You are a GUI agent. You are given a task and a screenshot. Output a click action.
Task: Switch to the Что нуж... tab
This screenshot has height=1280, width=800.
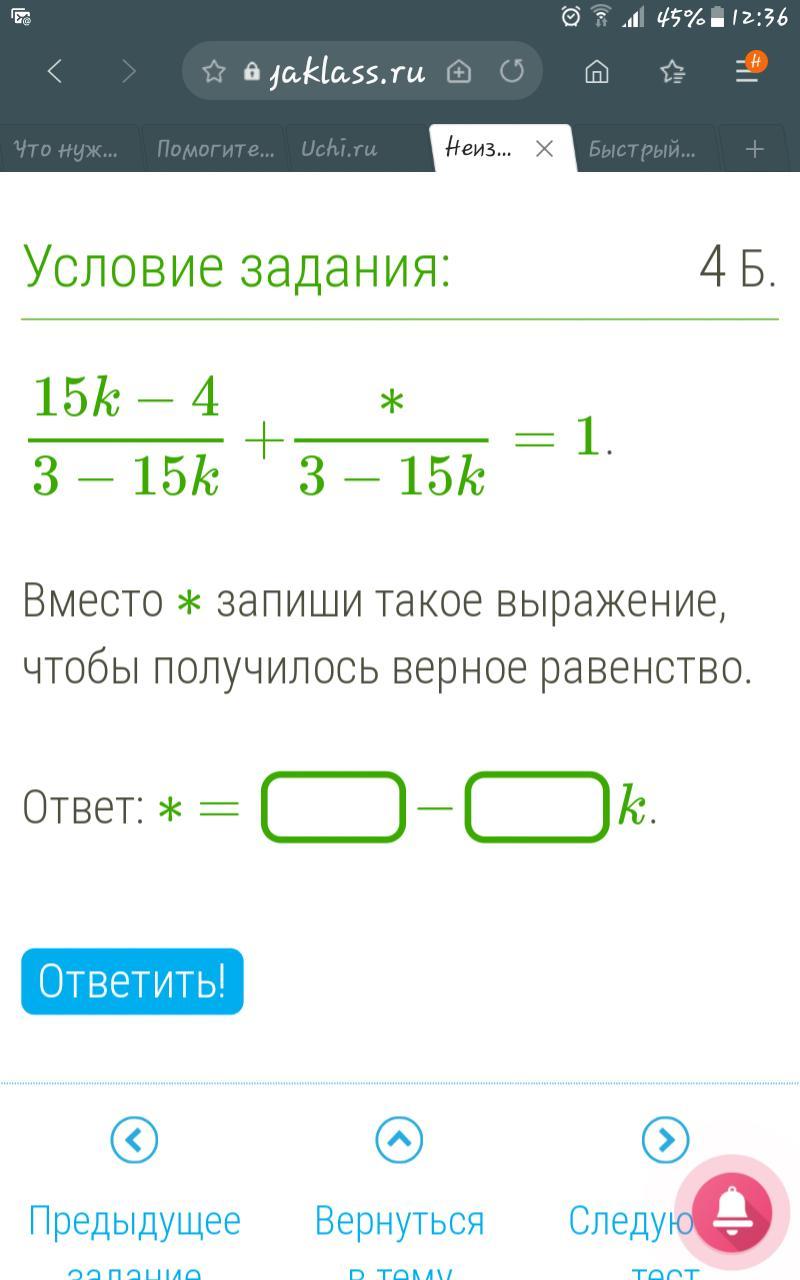pyautogui.click(x=66, y=149)
